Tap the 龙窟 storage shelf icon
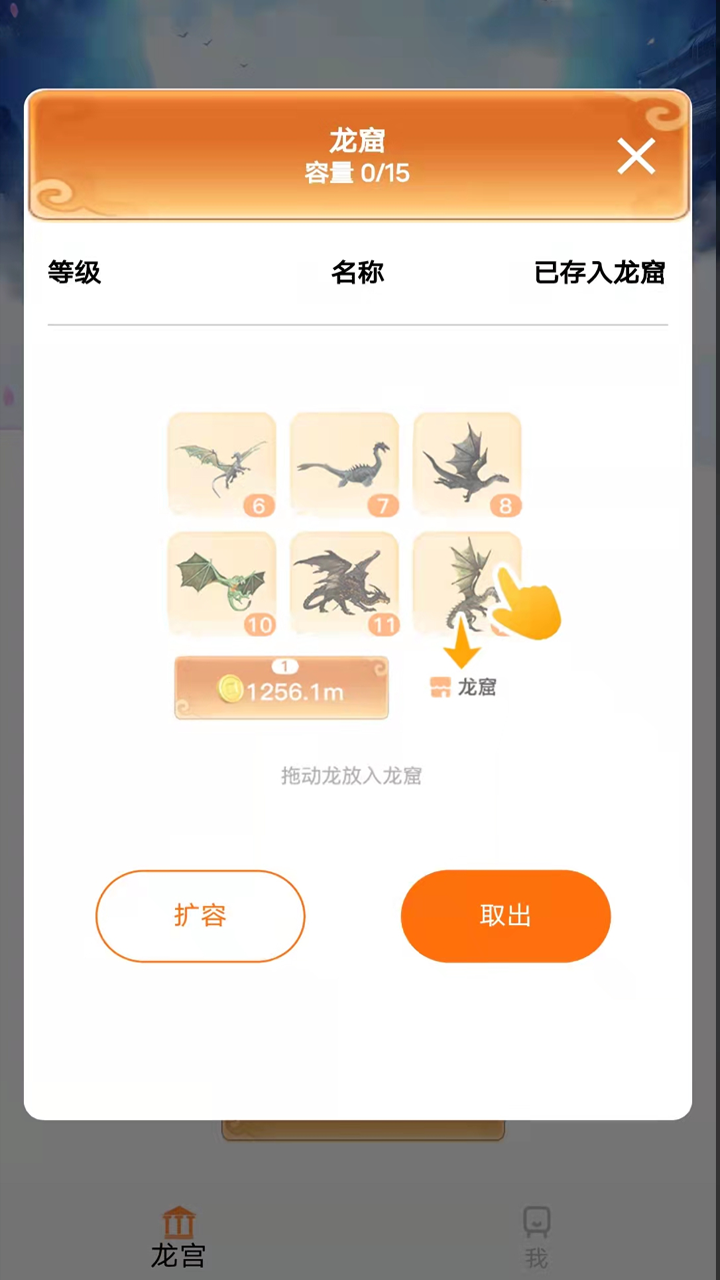Image resolution: width=720 pixels, height=1280 pixels. [x=439, y=687]
